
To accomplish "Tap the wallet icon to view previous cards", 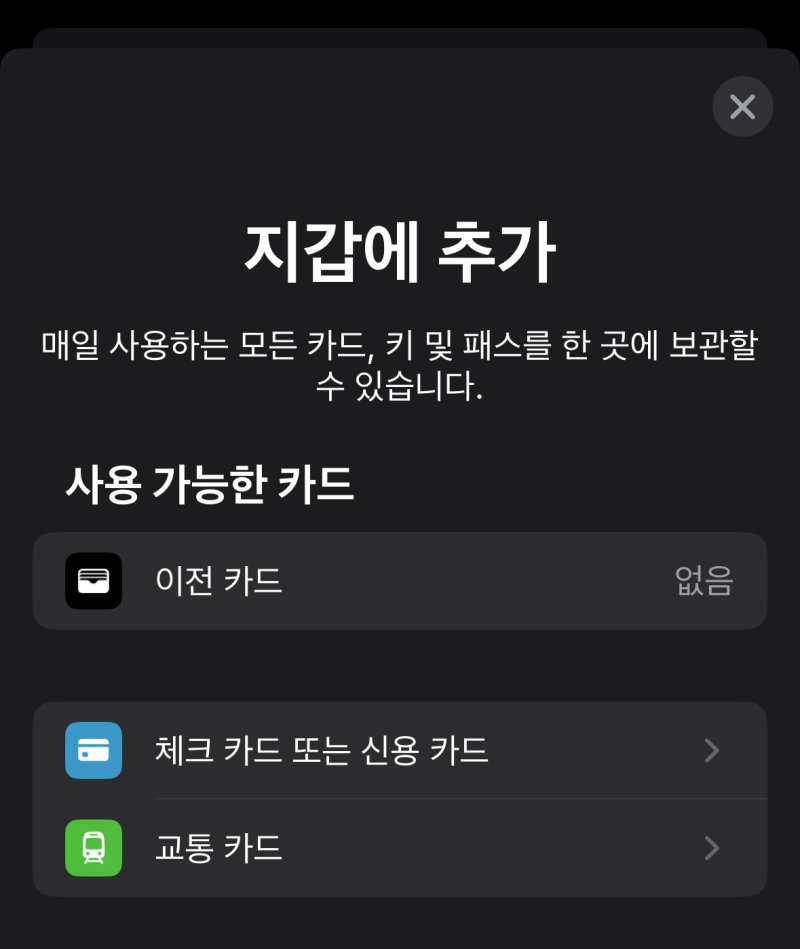I will pyautogui.click(x=93, y=581).
